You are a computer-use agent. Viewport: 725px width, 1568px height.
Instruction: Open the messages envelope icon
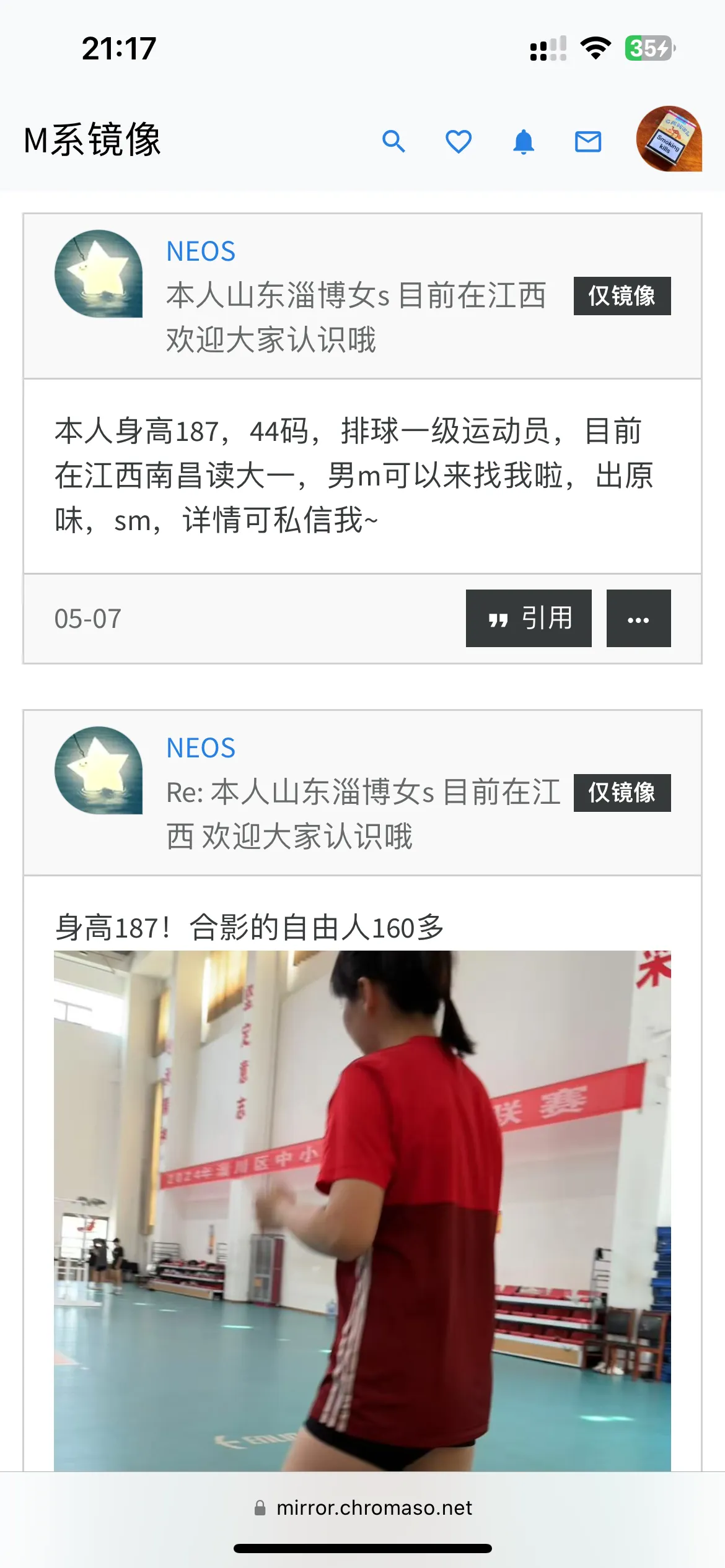pos(587,142)
